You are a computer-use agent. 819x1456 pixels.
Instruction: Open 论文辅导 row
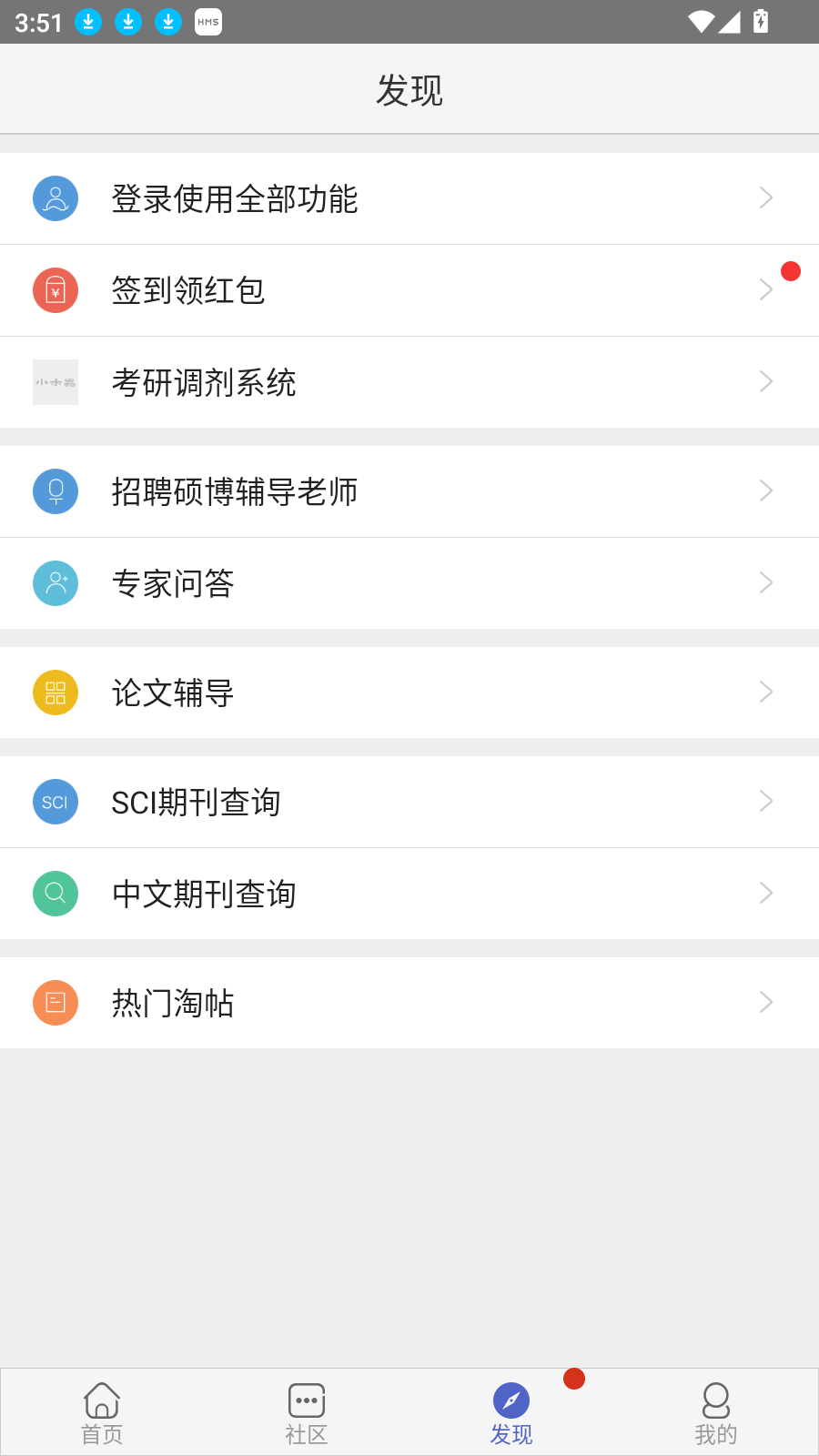(x=409, y=693)
